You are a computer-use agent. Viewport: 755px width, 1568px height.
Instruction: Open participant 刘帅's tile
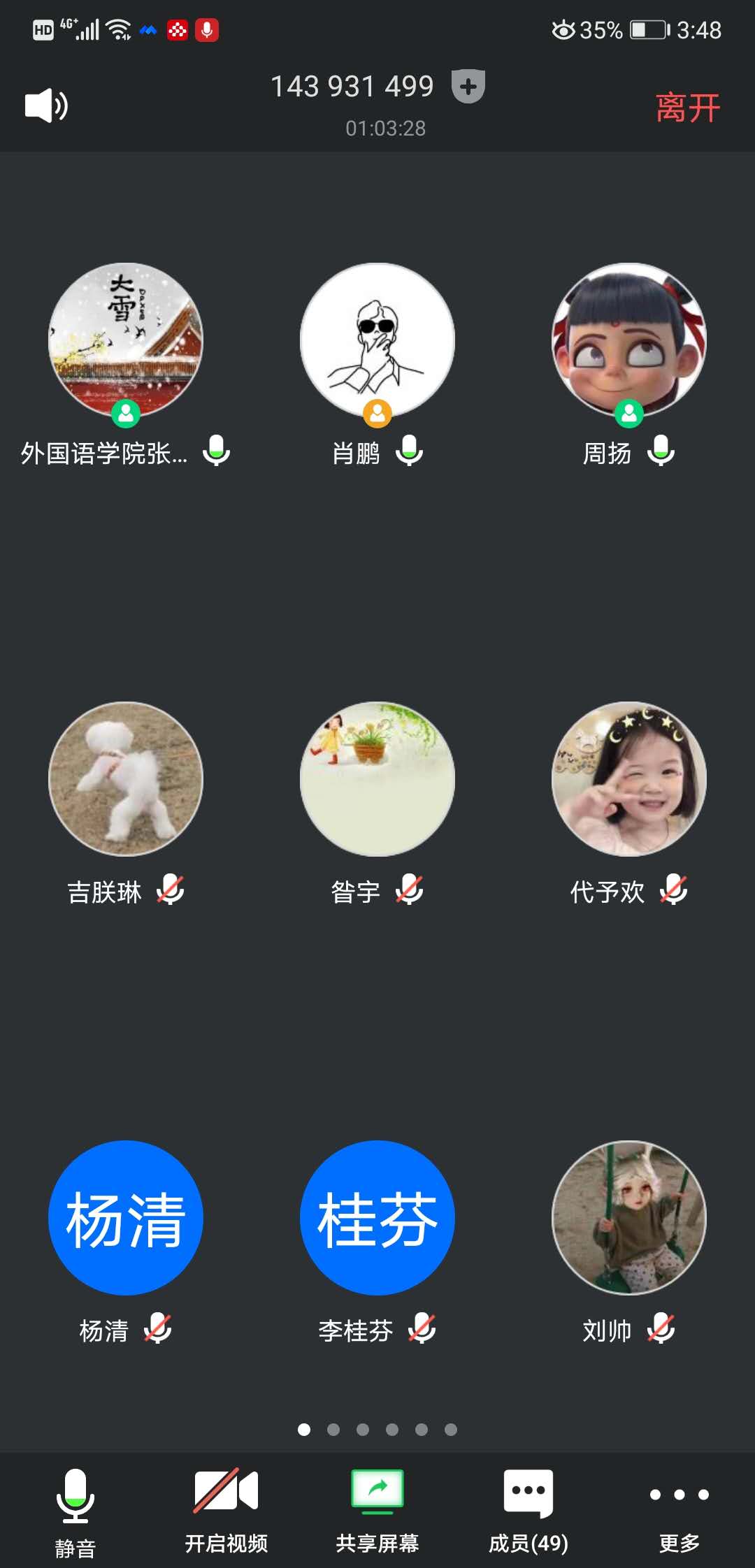pos(629,1218)
